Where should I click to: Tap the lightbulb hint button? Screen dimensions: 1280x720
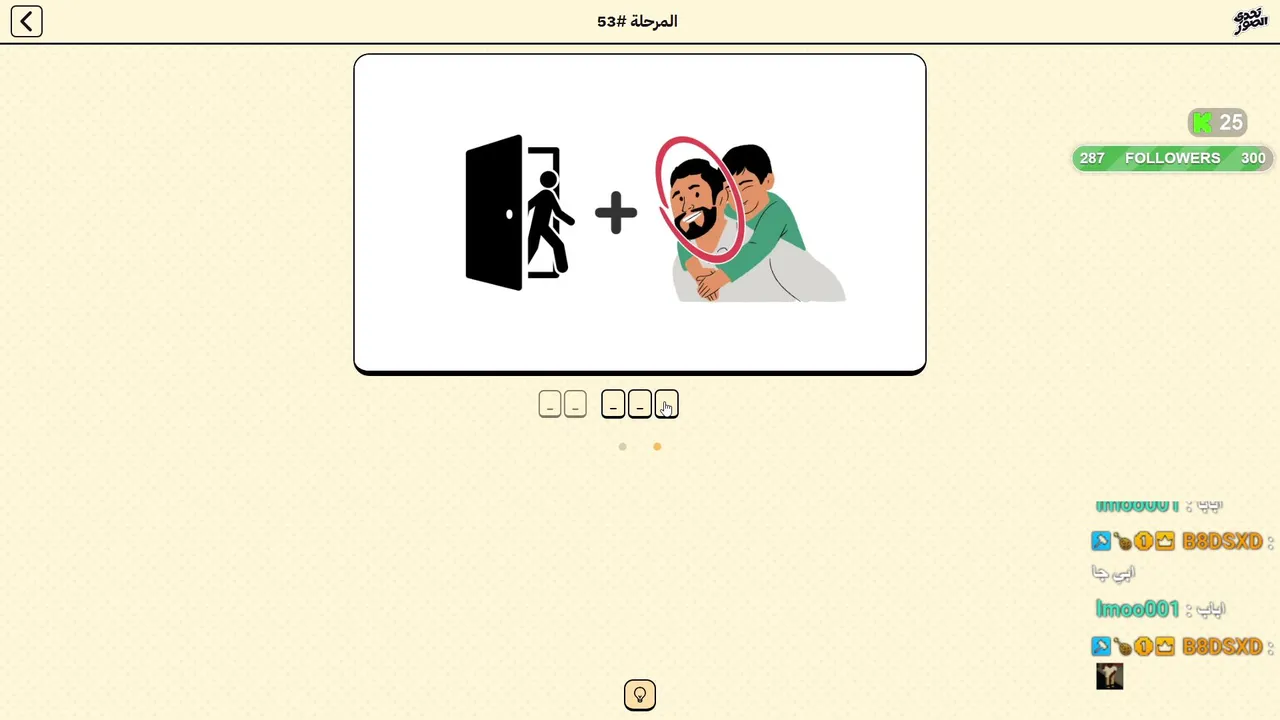640,695
